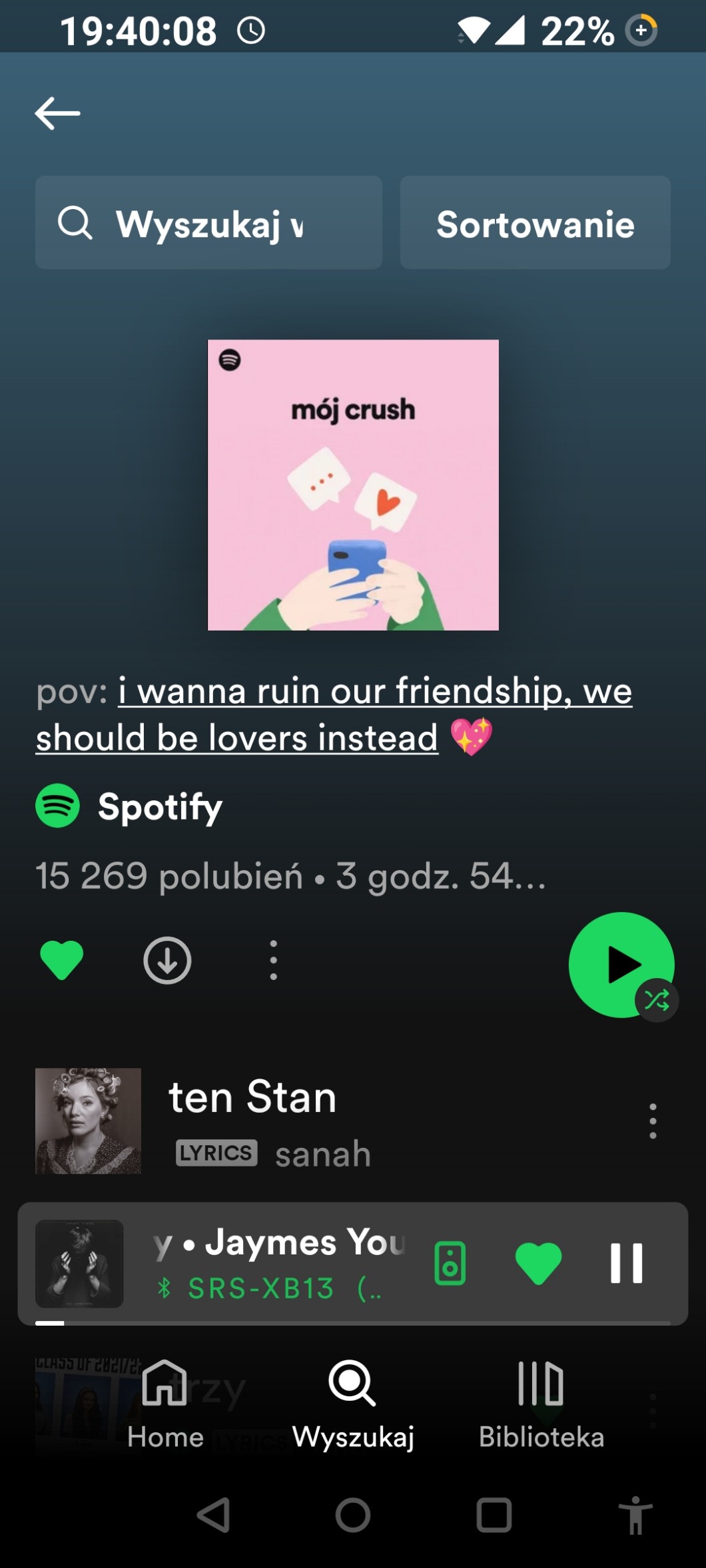Screen dimensions: 706x1568
Task: Open system recent apps
Action: tap(494, 1515)
